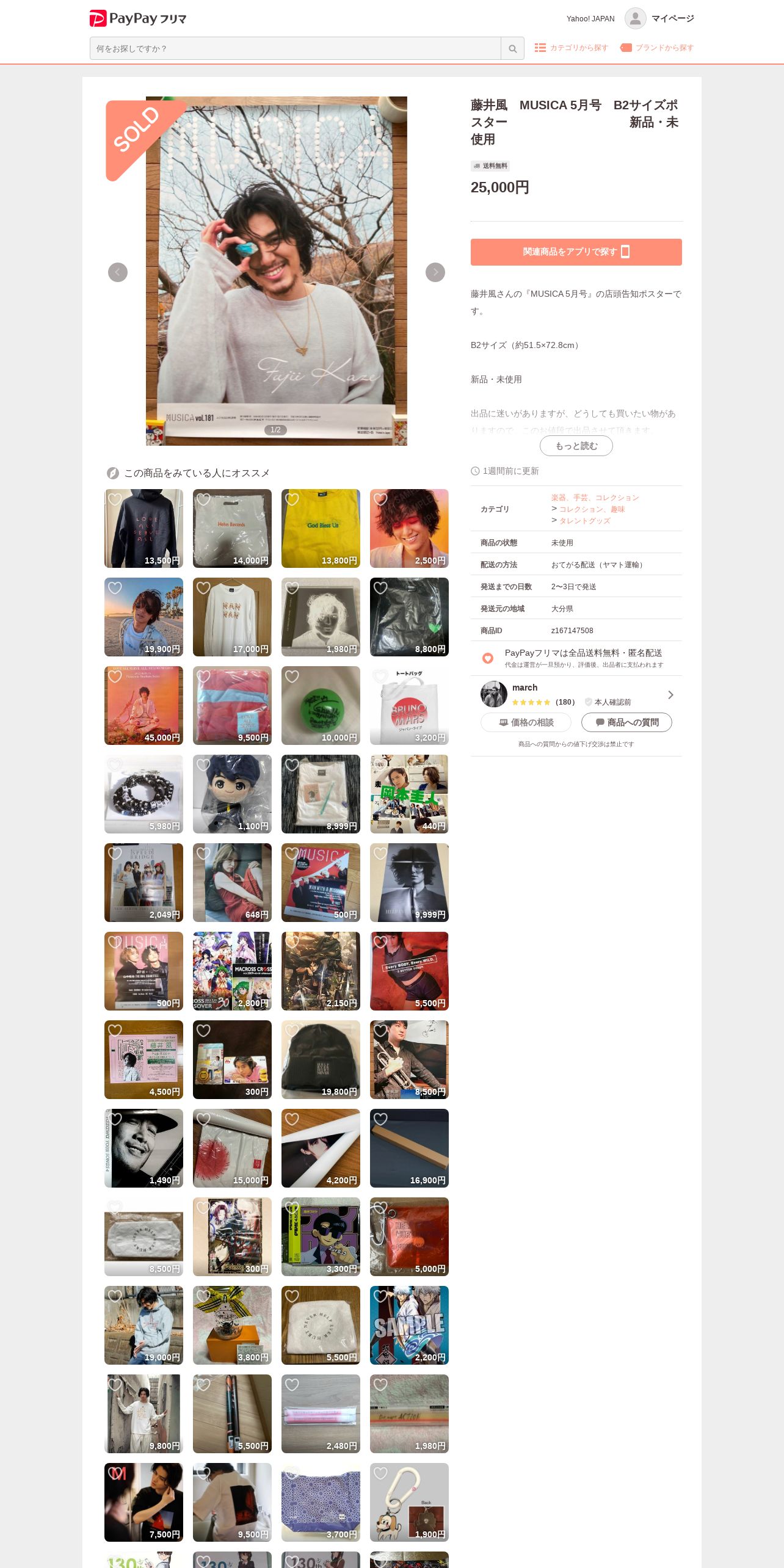Viewport: 784px width, 1568px height.
Task: Open タレントグッズ category link
Action: point(585,521)
